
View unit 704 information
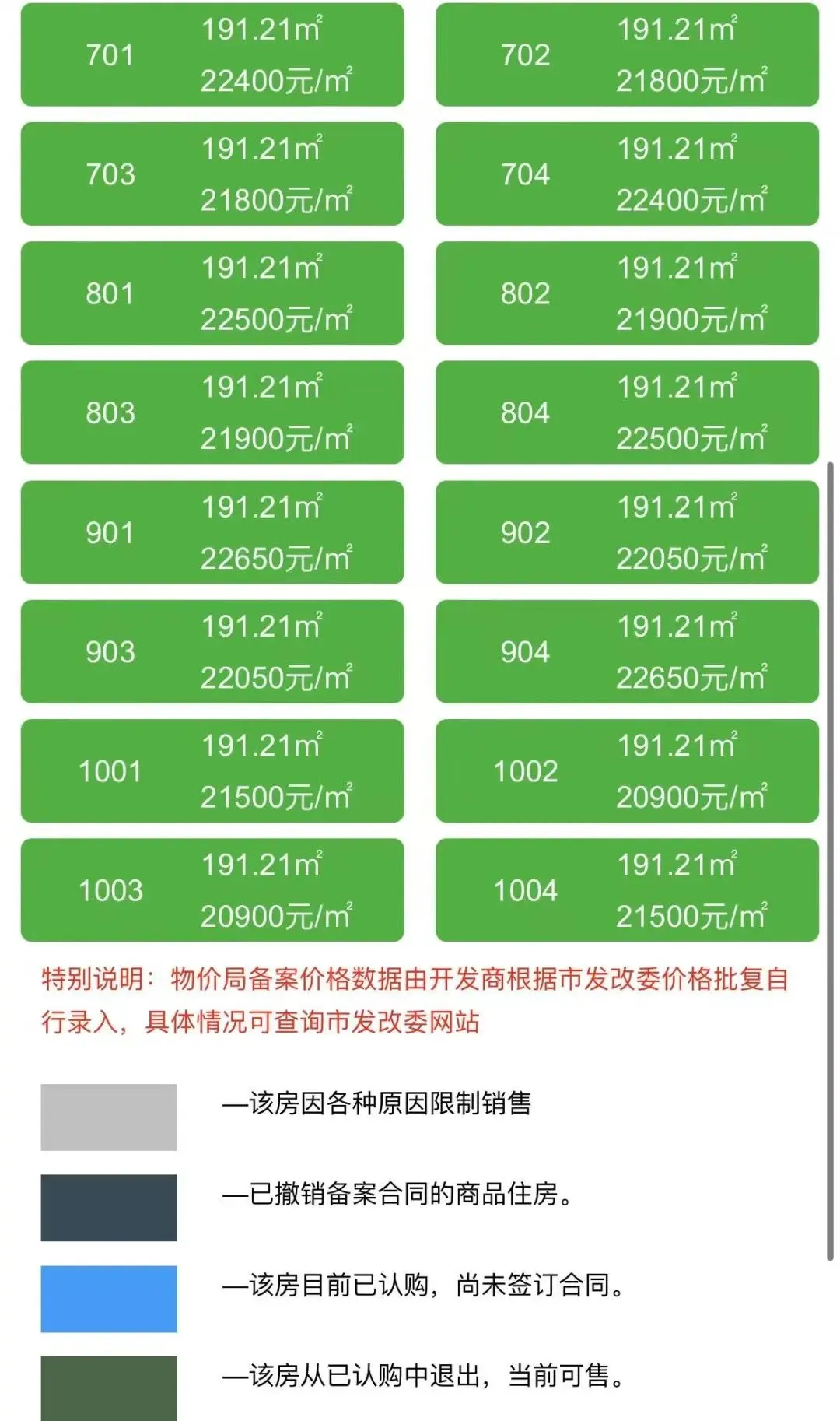point(627,174)
